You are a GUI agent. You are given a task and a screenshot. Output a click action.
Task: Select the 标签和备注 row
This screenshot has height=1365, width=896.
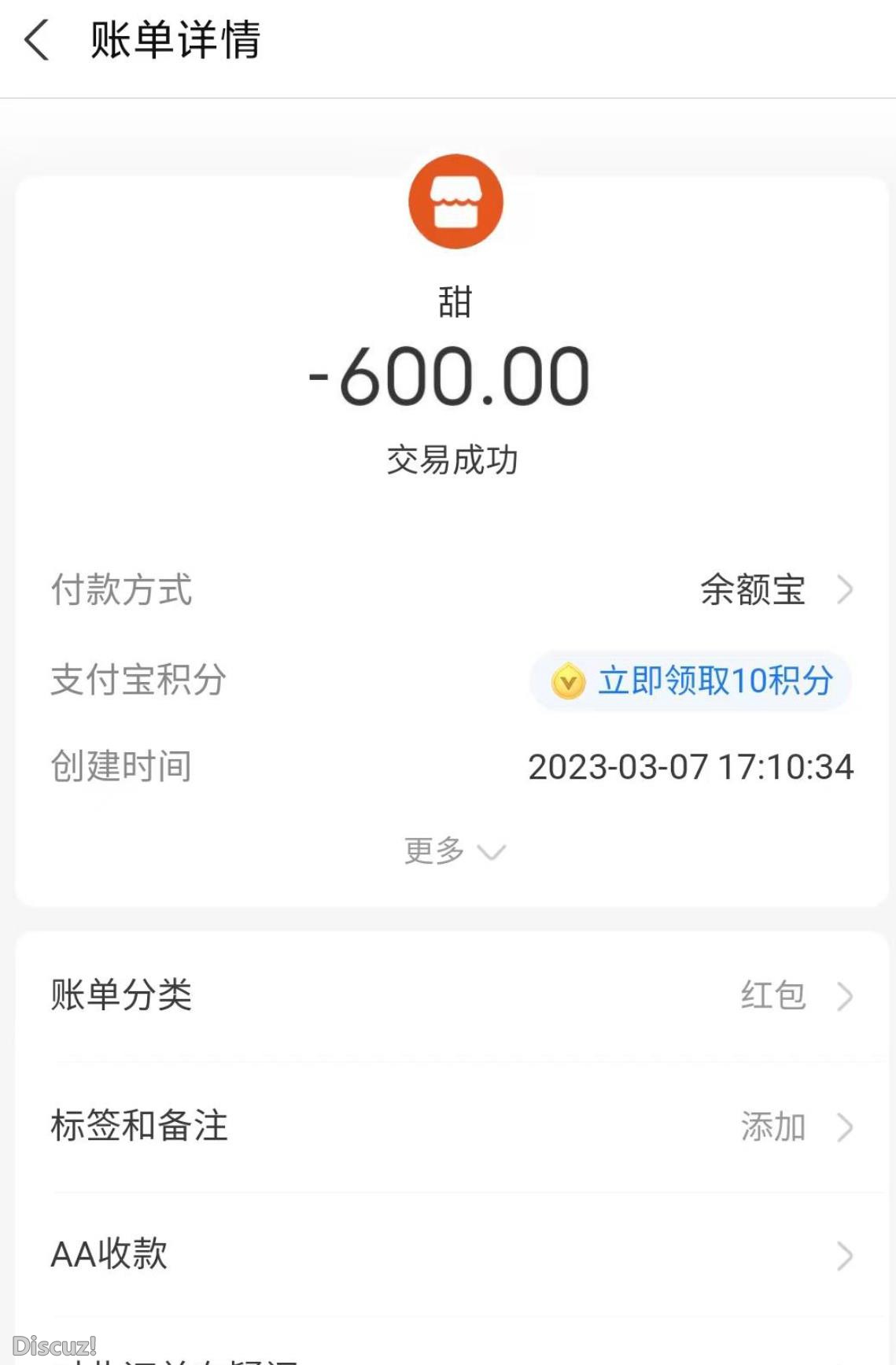315,1127
